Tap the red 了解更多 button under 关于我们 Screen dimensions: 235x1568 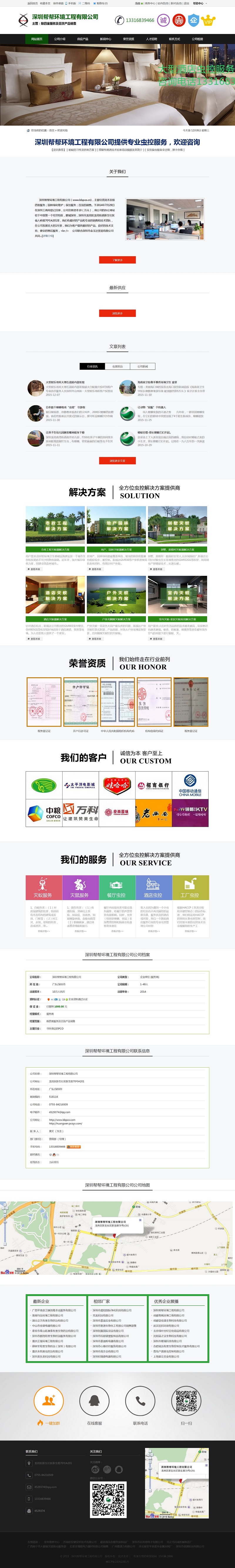117,260
